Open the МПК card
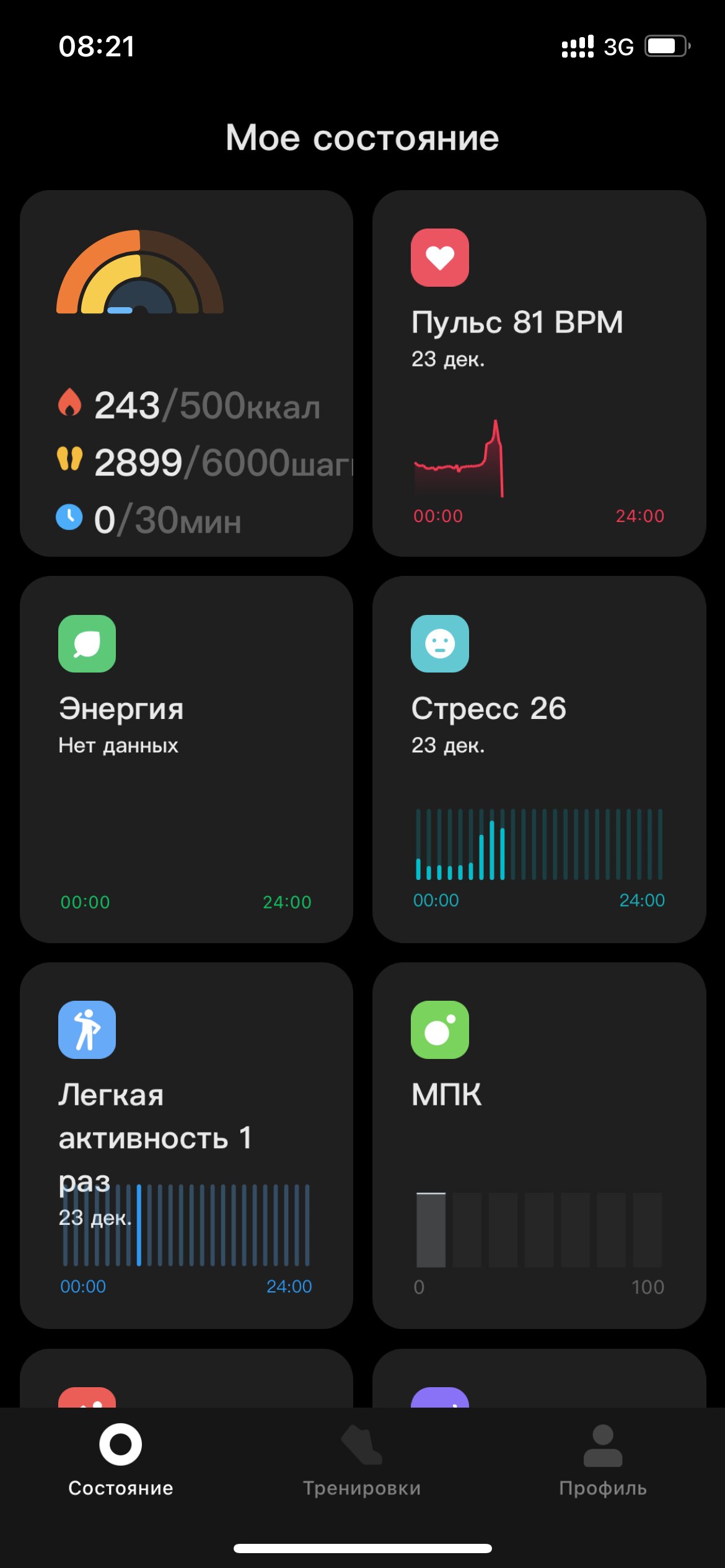This screenshot has height=1568, width=725. pos(539,1146)
